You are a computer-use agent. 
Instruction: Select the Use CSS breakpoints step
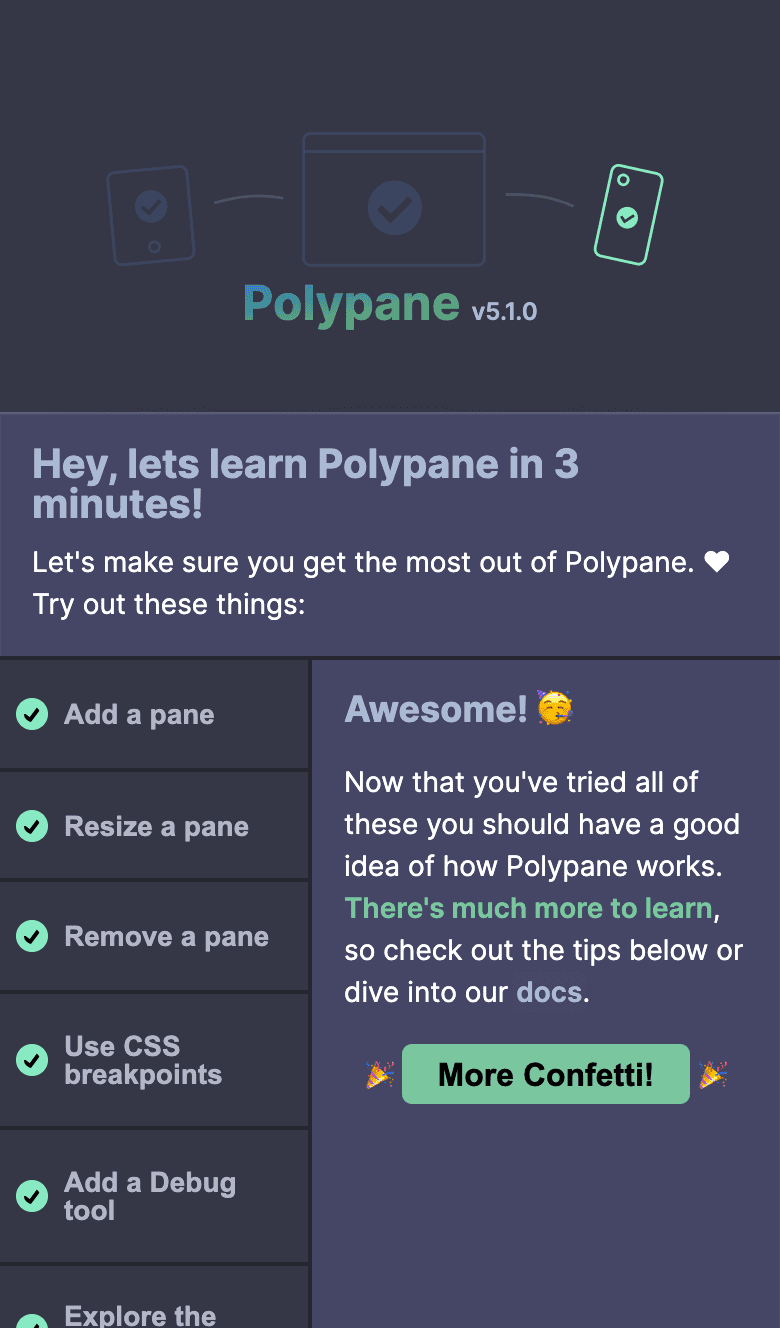(x=154, y=1060)
